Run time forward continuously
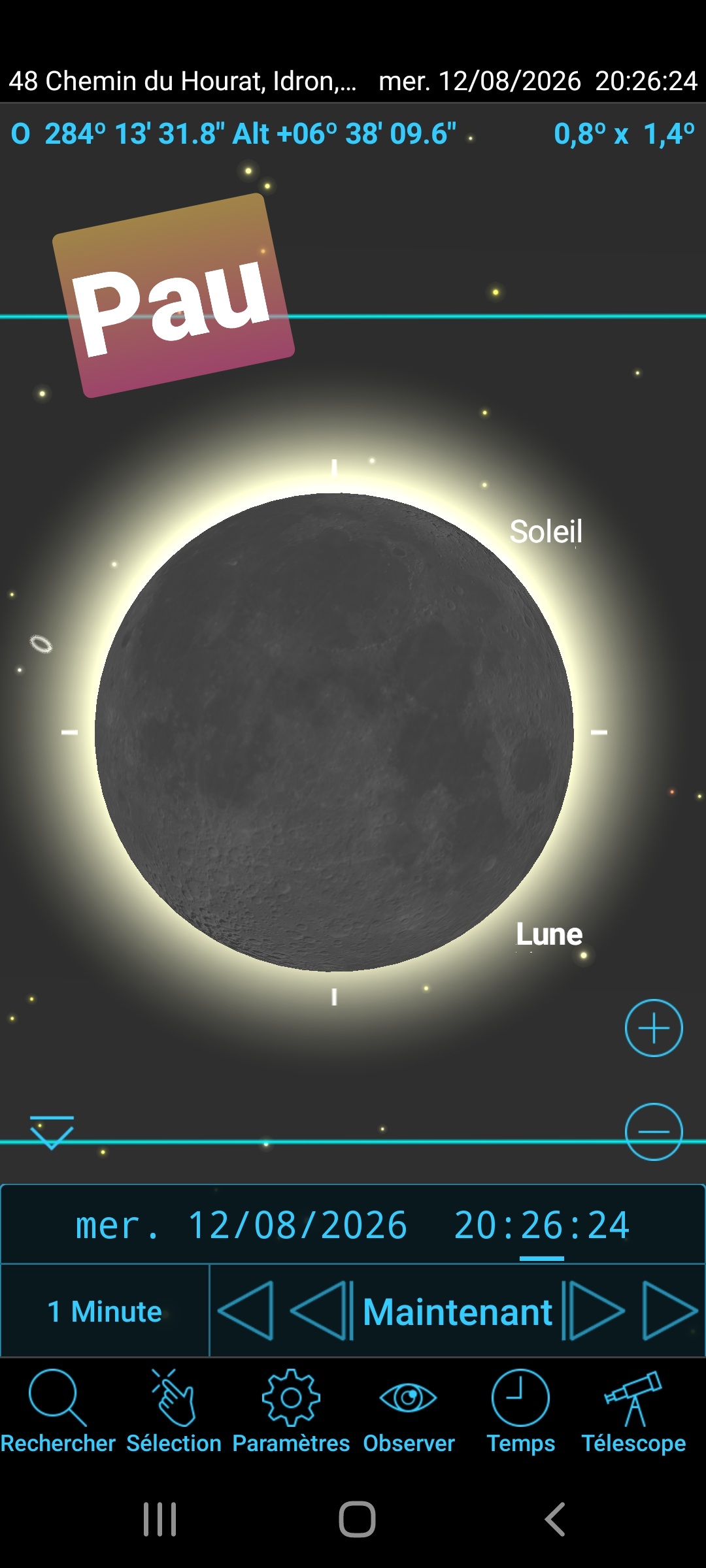The width and height of the screenshot is (706, 1568). (x=670, y=1311)
